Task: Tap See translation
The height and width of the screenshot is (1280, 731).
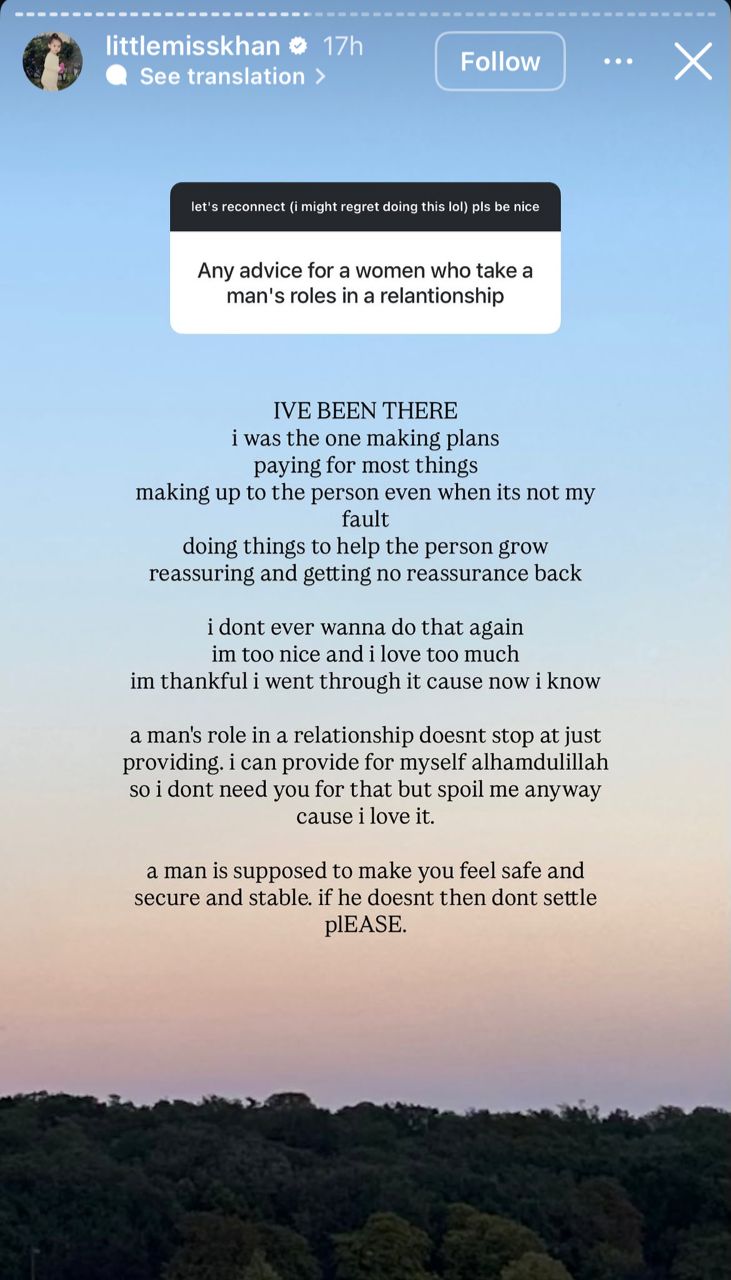Action: (x=222, y=76)
